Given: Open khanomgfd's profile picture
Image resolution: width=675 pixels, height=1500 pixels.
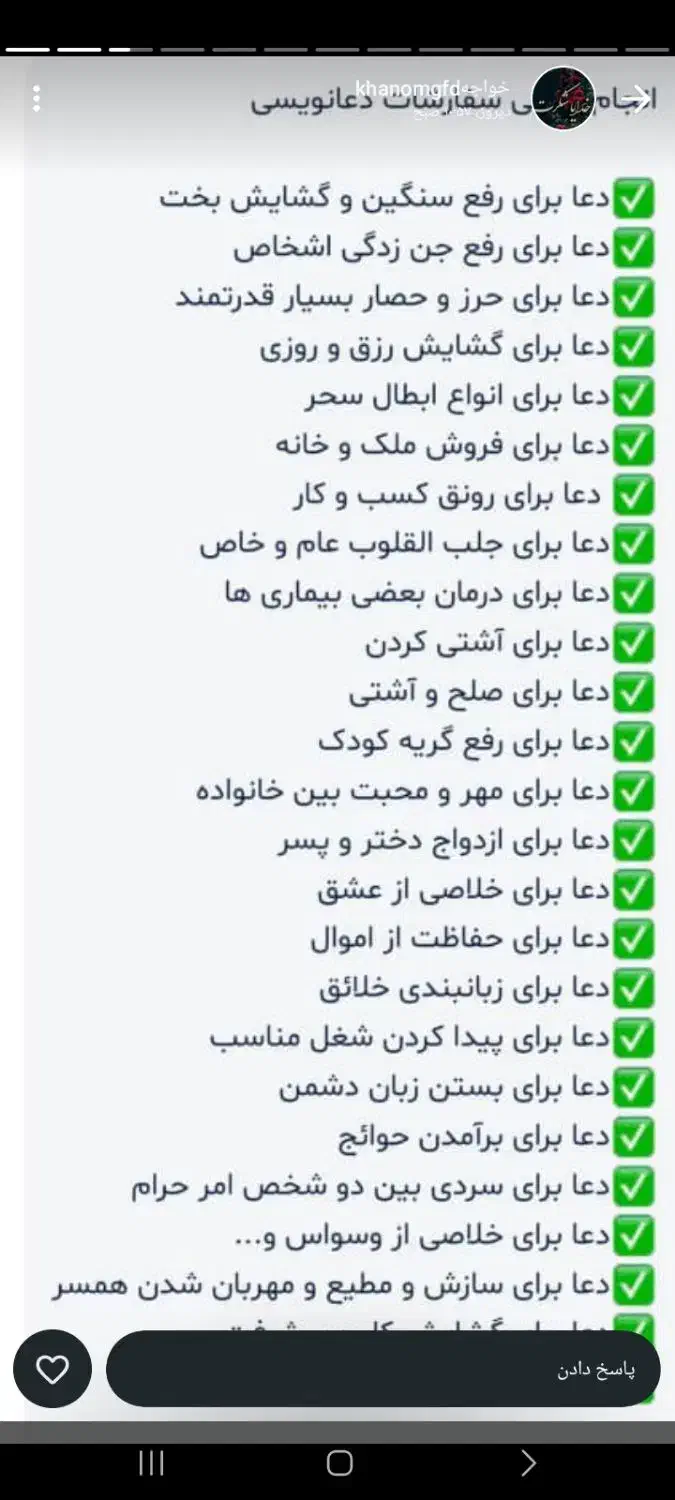Looking at the screenshot, I should (x=563, y=98).
